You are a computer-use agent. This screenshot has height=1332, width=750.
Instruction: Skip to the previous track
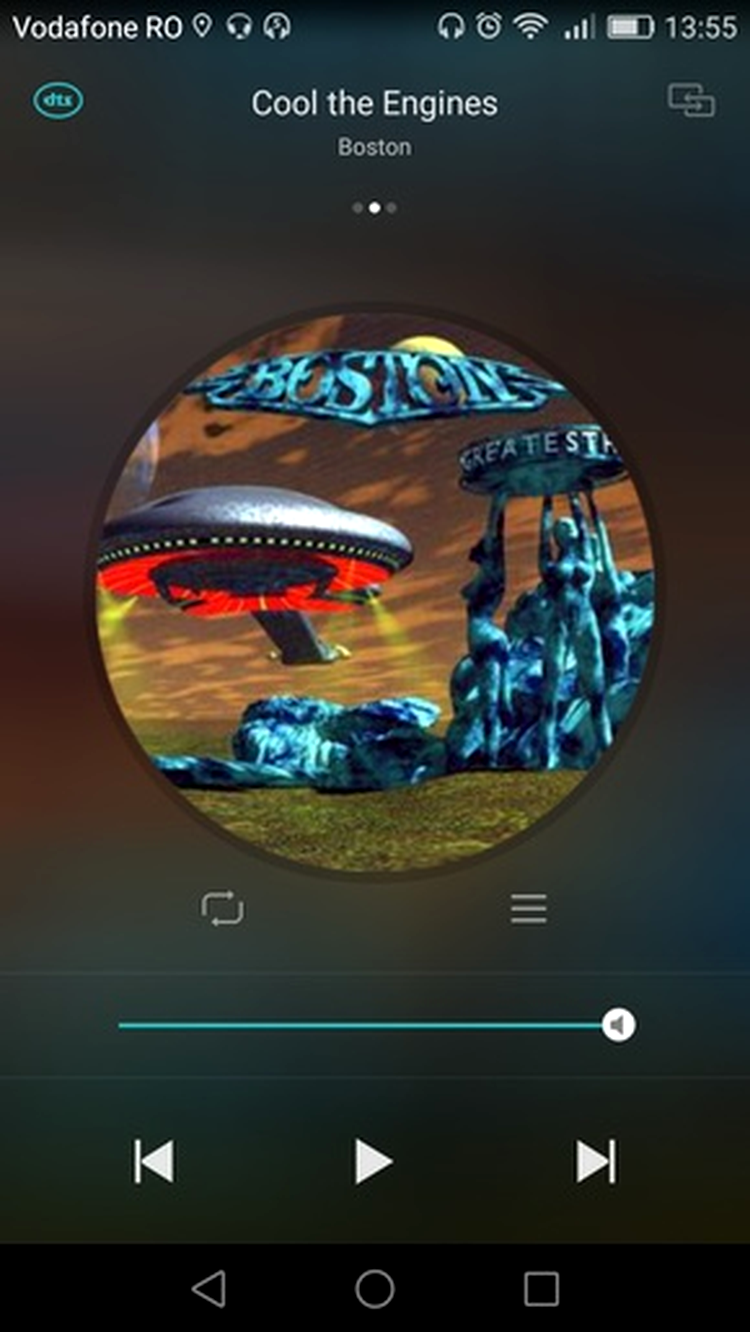click(x=154, y=1162)
